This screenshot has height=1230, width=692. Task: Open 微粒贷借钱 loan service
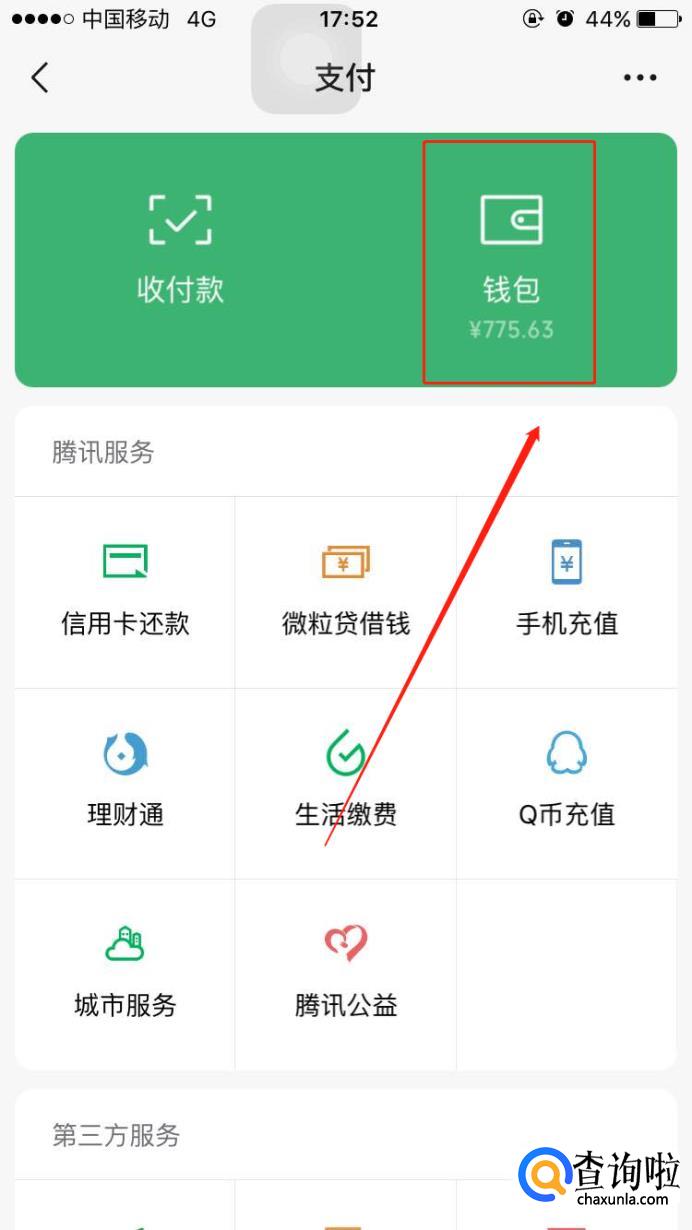click(x=346, y=592)
